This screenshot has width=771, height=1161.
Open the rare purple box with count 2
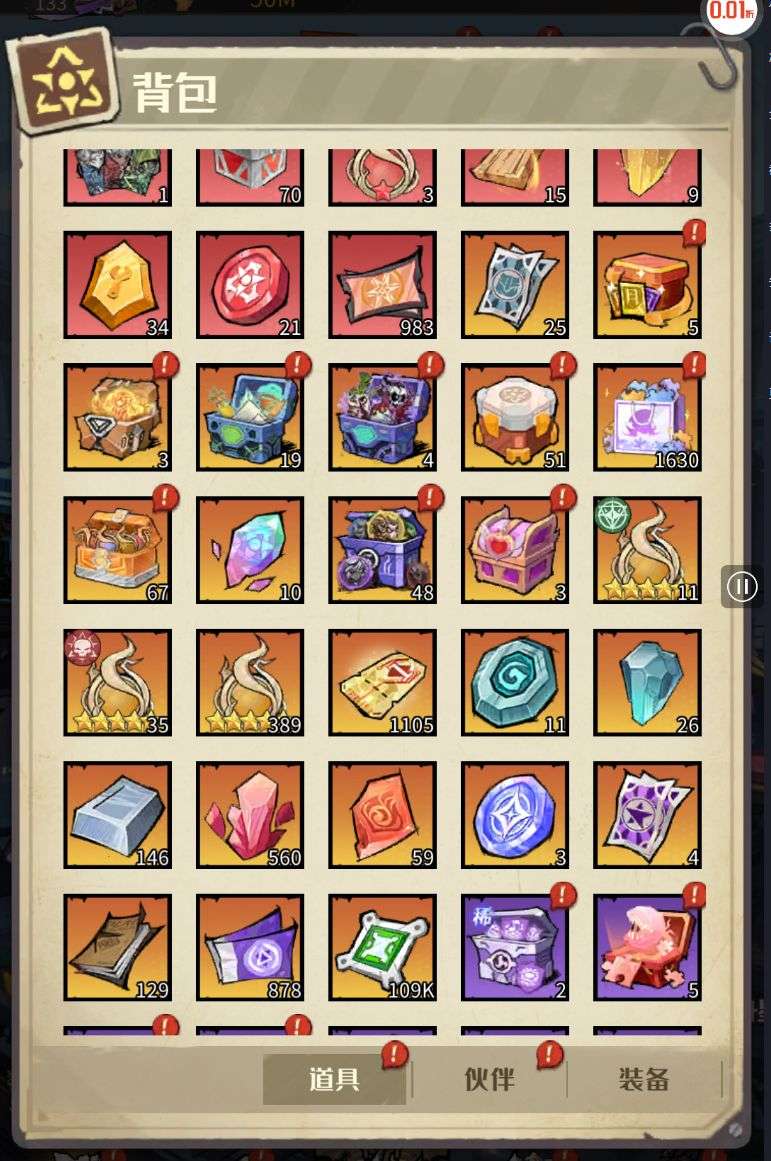(x=515, y=947)
